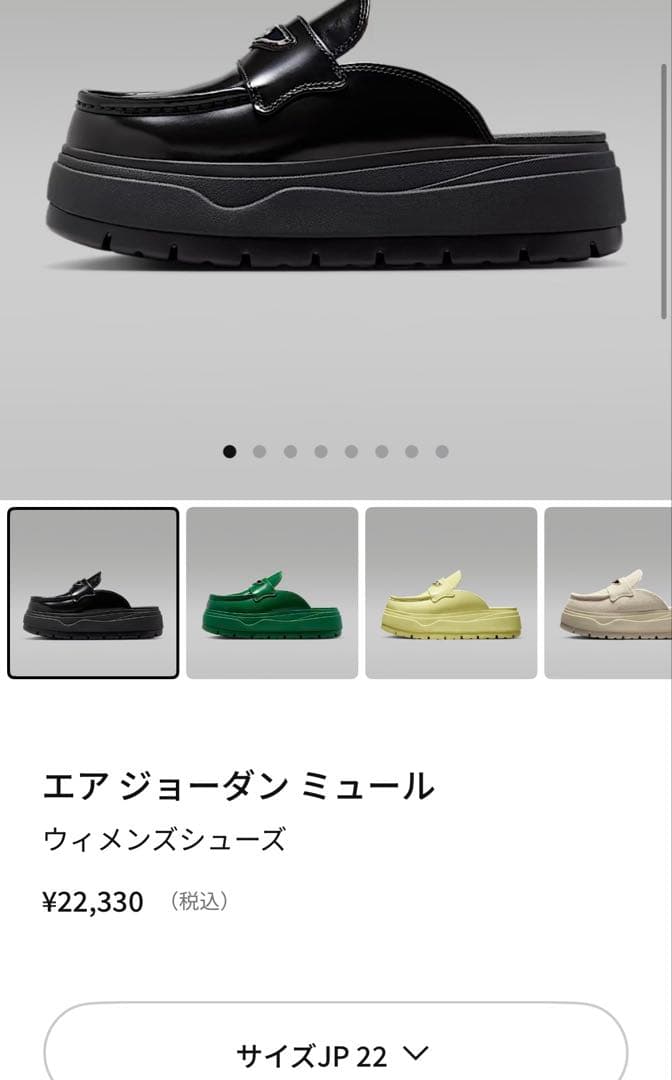The image size is (672, 1080).
Task: Choose the green mule color option
Action: [272, 593]
